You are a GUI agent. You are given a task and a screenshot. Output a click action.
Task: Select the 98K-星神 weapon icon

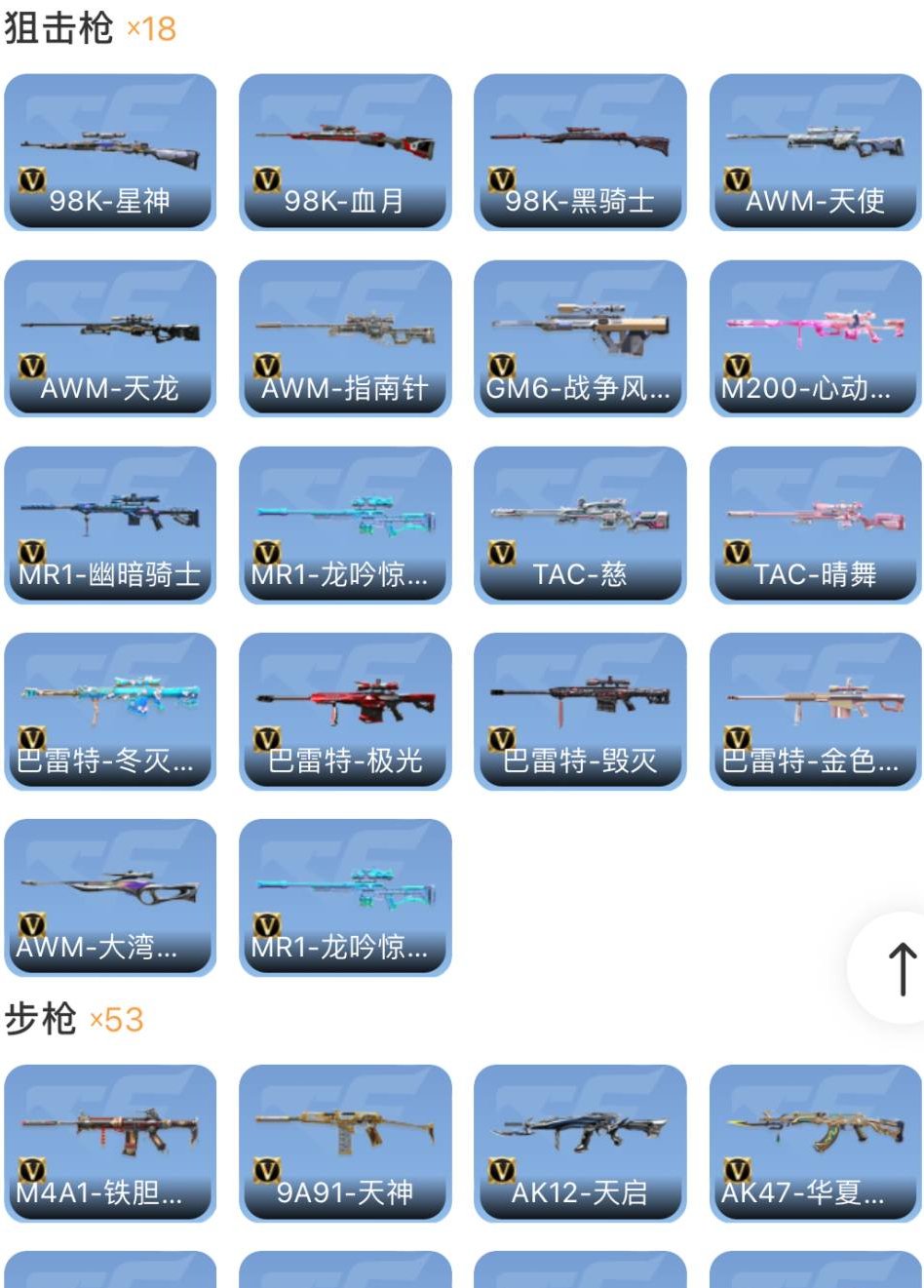110,146
